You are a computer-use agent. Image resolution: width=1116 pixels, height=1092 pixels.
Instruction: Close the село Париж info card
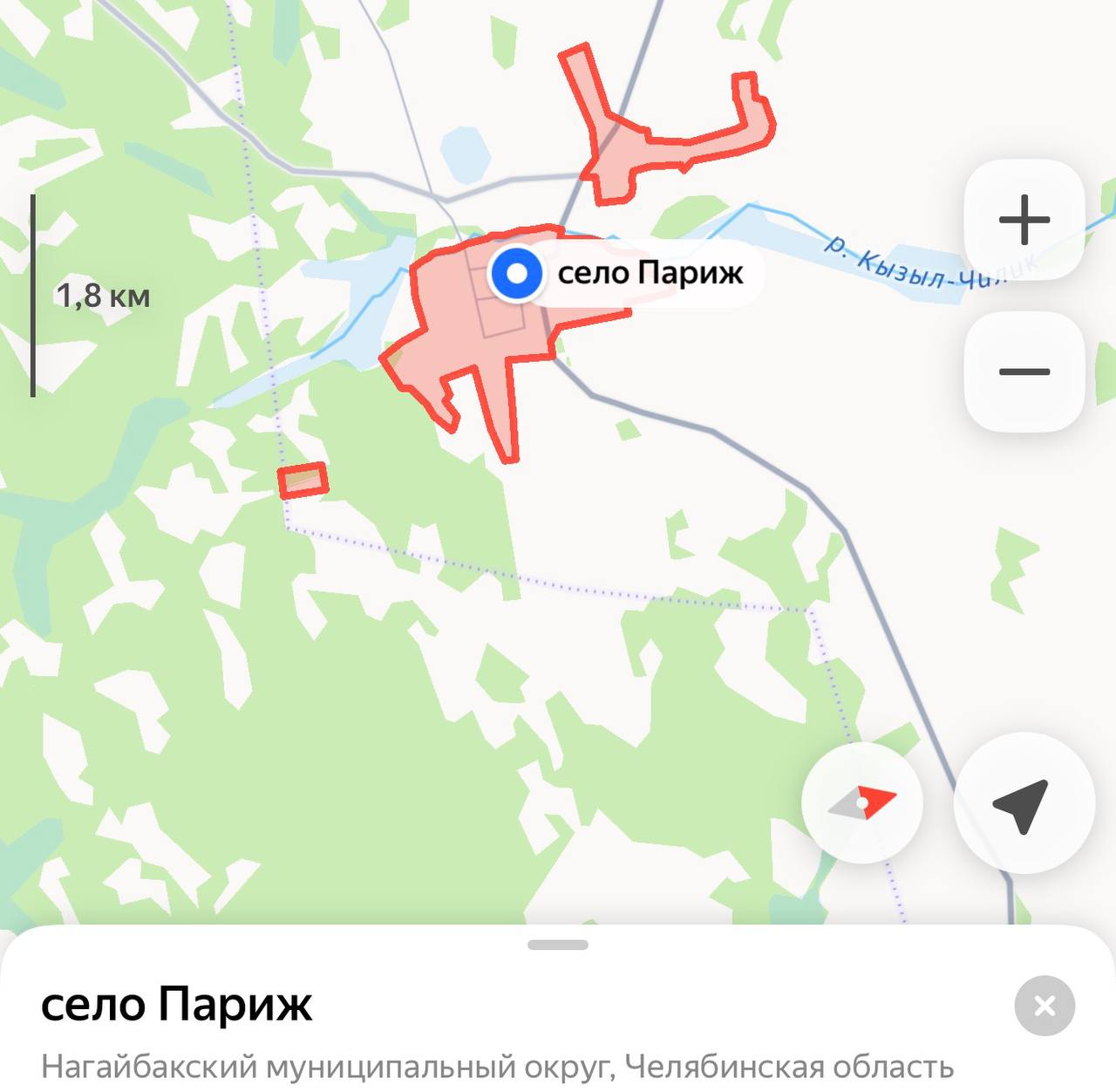(x=1045, y=1007)
